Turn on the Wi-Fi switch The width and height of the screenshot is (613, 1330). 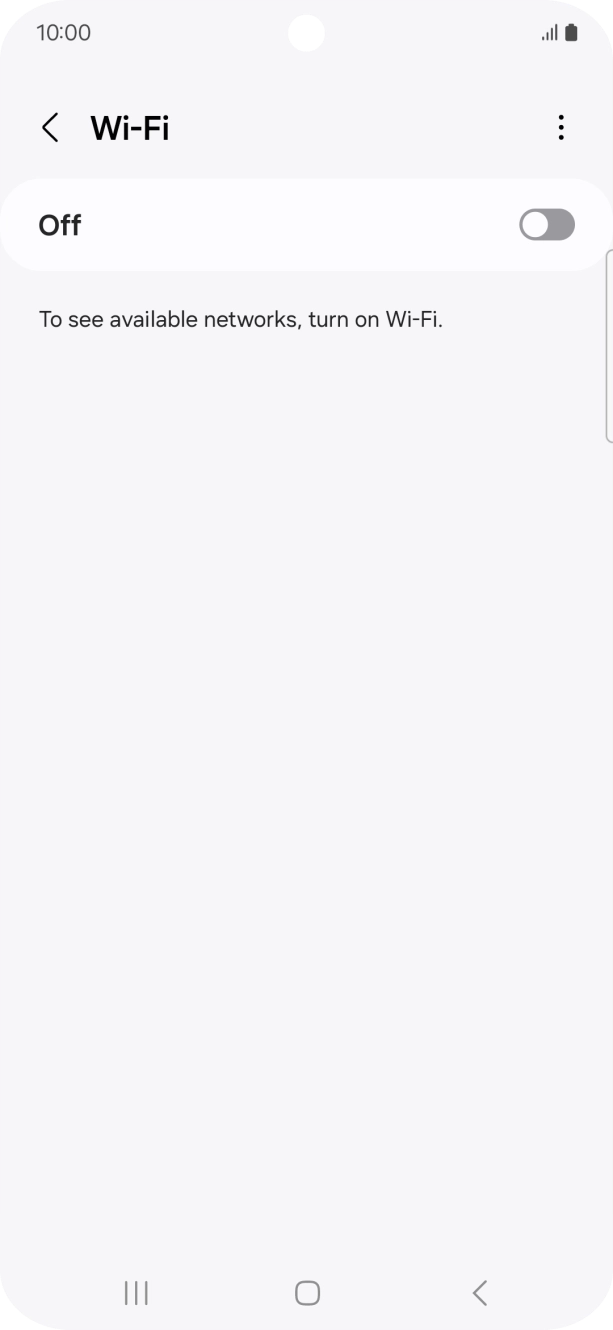(x=546, y=225)
